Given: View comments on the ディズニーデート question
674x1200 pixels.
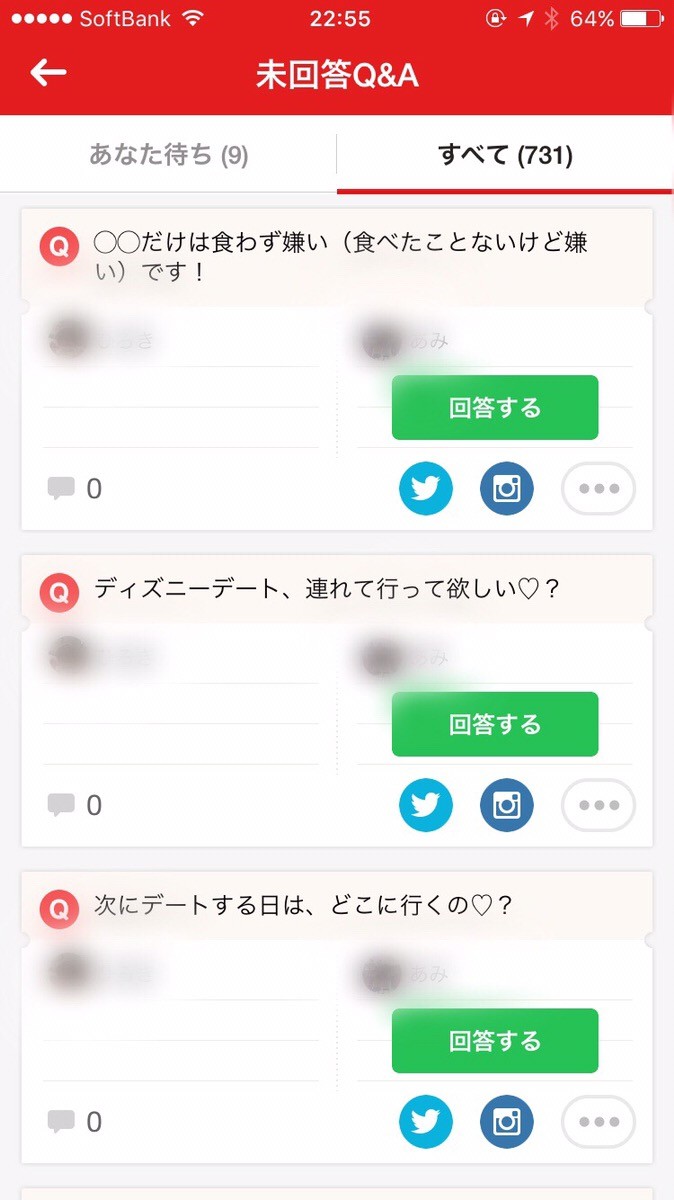Looking at the screenshot, I should pyautogui.click(x=75, y=805).
